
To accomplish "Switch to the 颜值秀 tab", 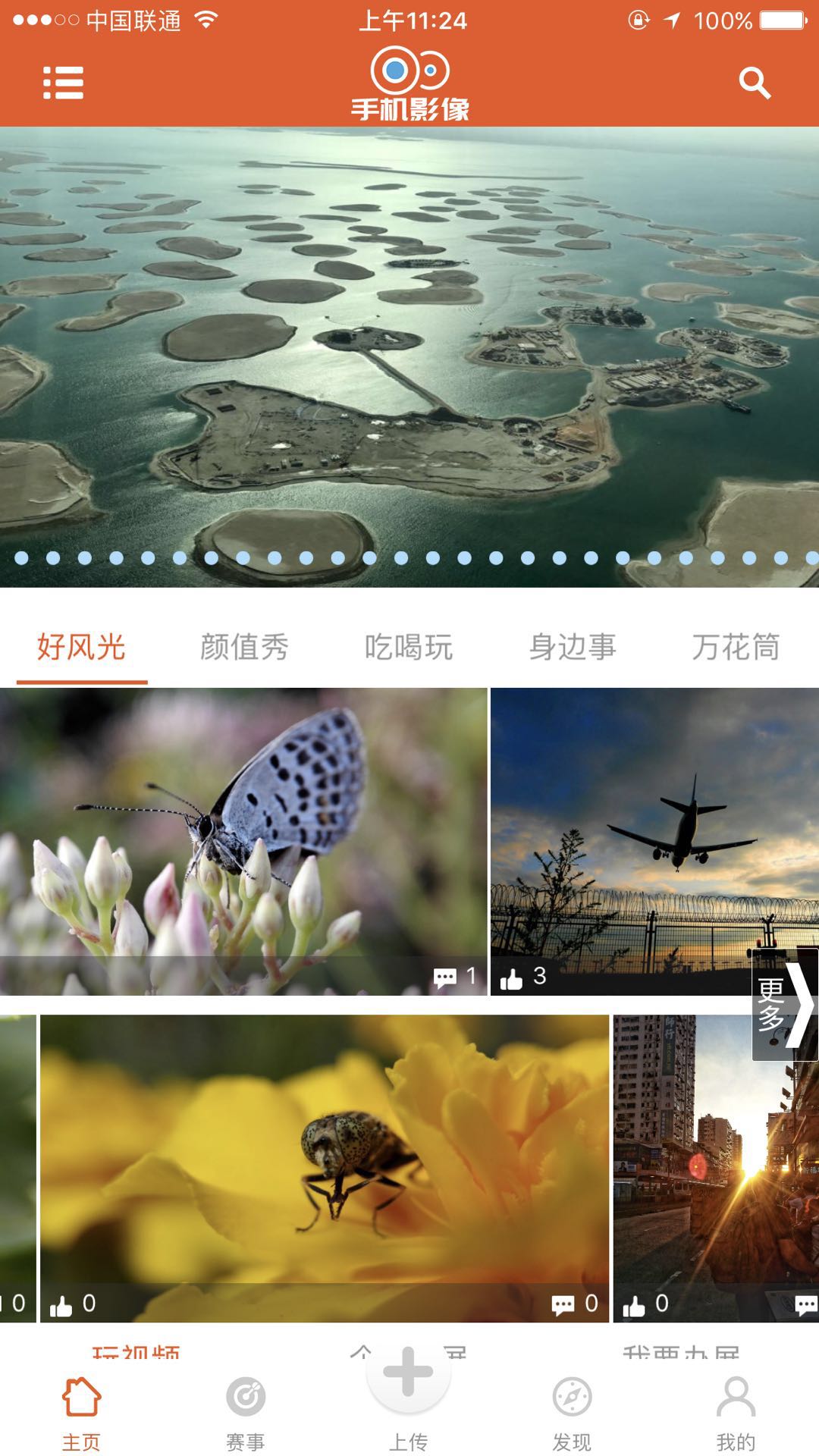I will (x=244, y=647).
